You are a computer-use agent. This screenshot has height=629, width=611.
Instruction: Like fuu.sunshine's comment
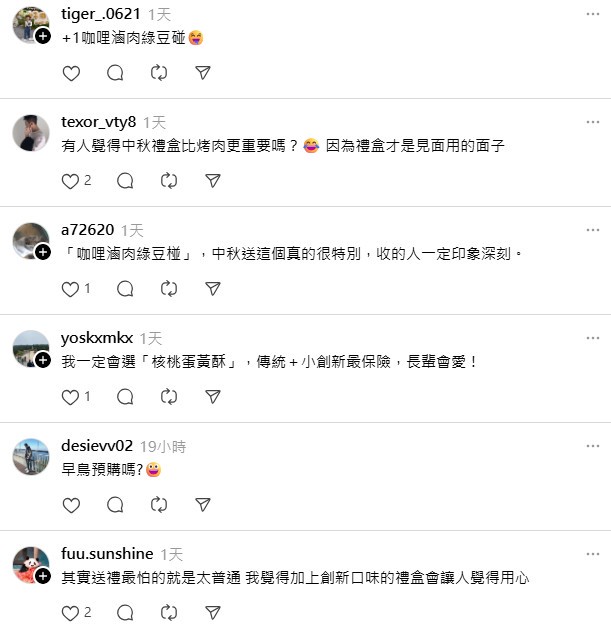coord(71,613)
